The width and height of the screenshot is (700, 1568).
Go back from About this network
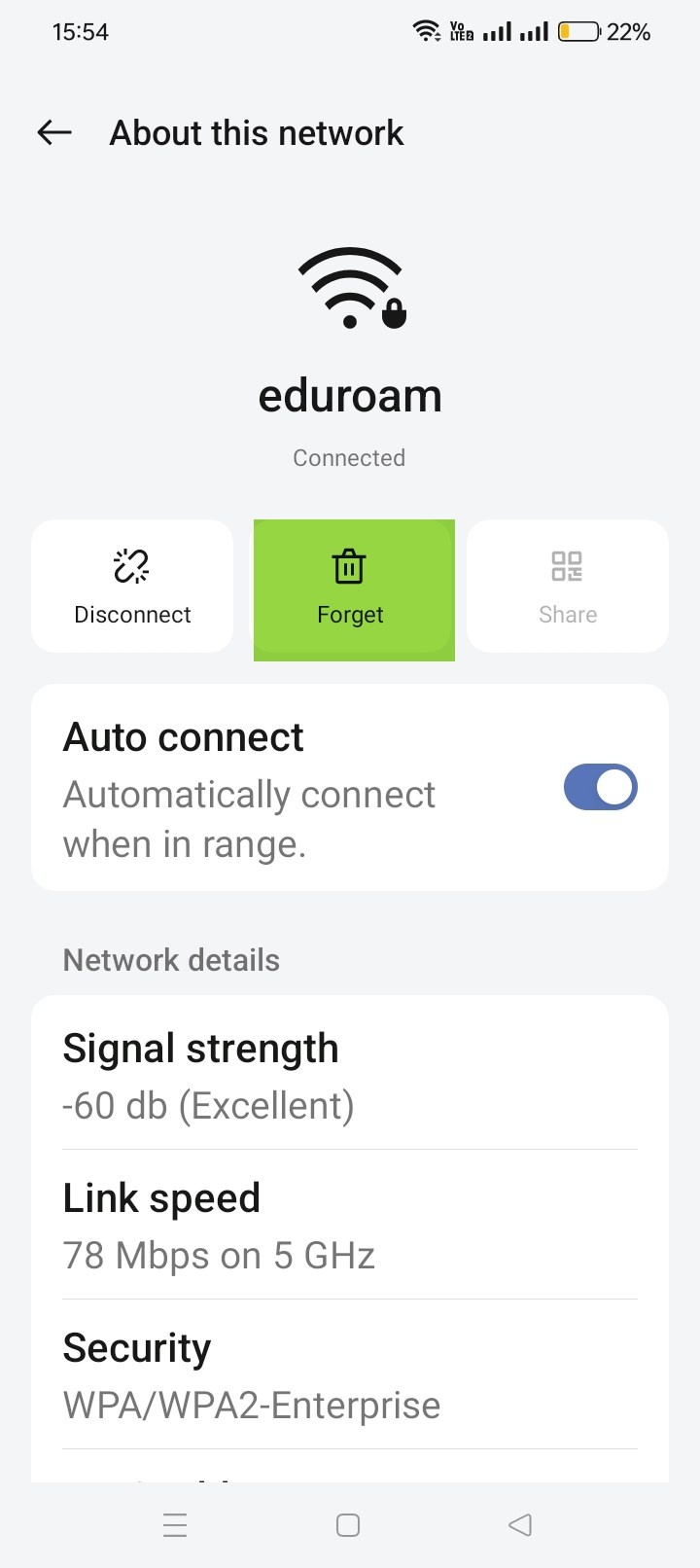tap(54, 132)
